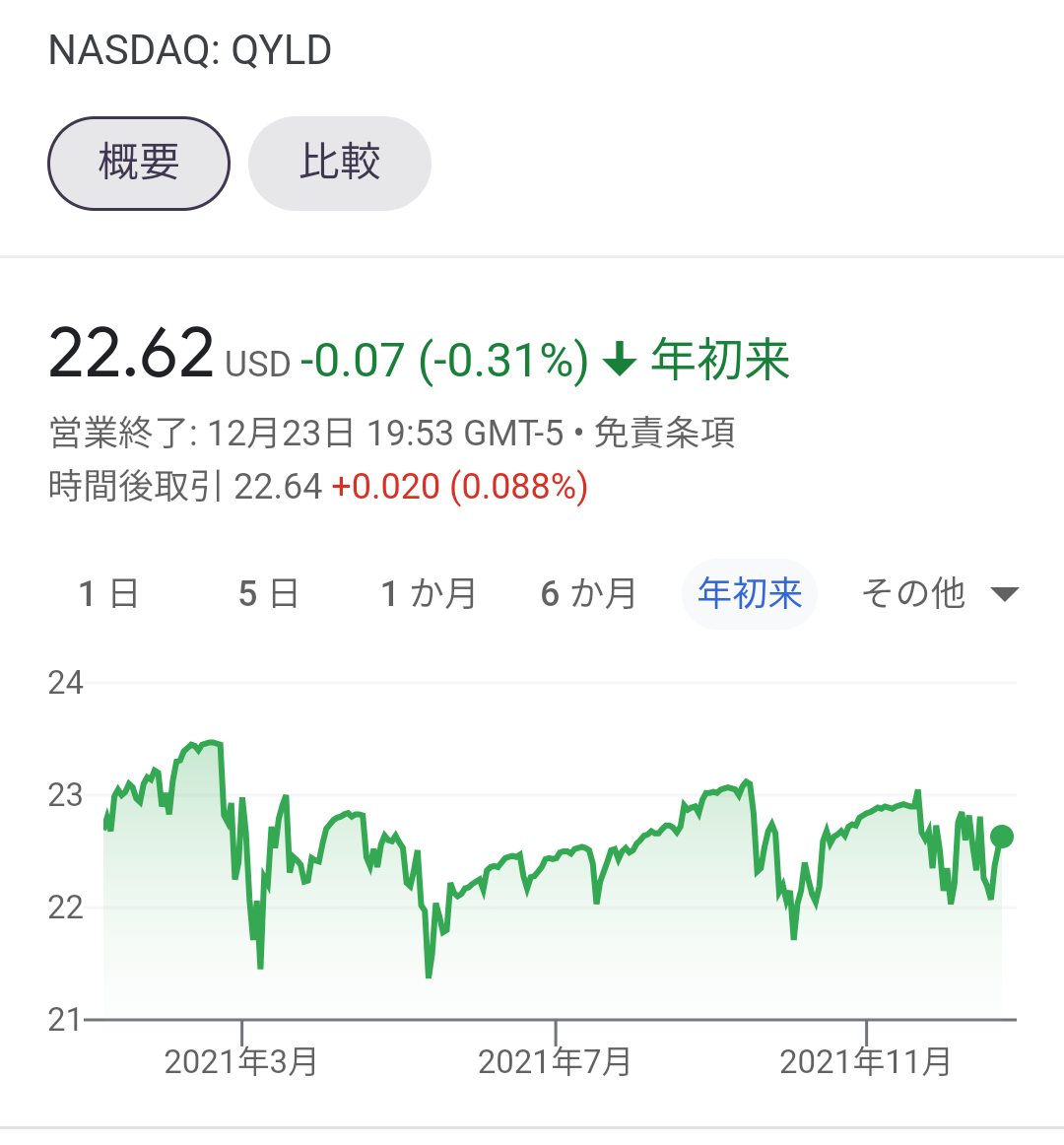
Task: Change chart period to 6か月
Action: tap(588, 594)
